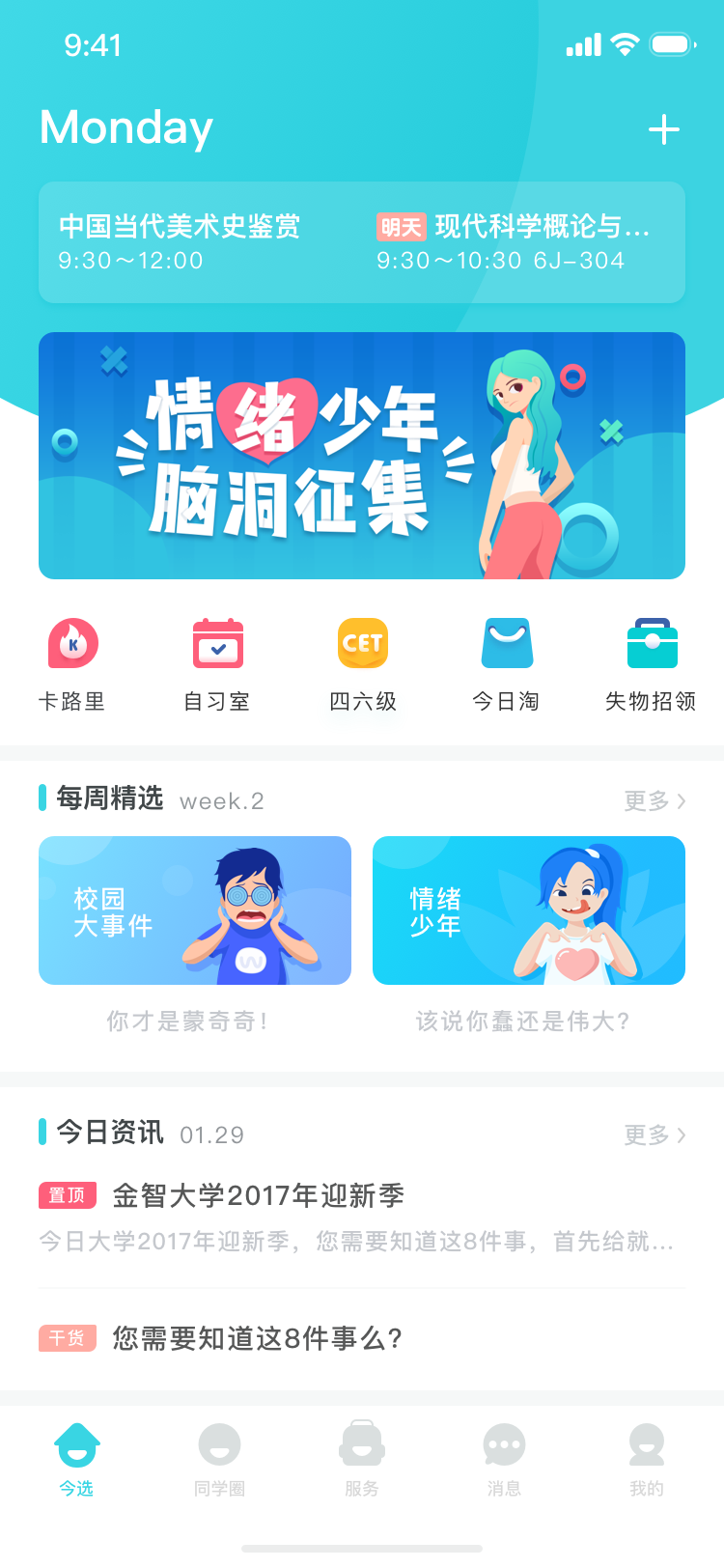The width and height of the screenshot is (724, 1568).
Task: Open the 情绪少年 weekly pick card
Action: [x=529, y=910]
